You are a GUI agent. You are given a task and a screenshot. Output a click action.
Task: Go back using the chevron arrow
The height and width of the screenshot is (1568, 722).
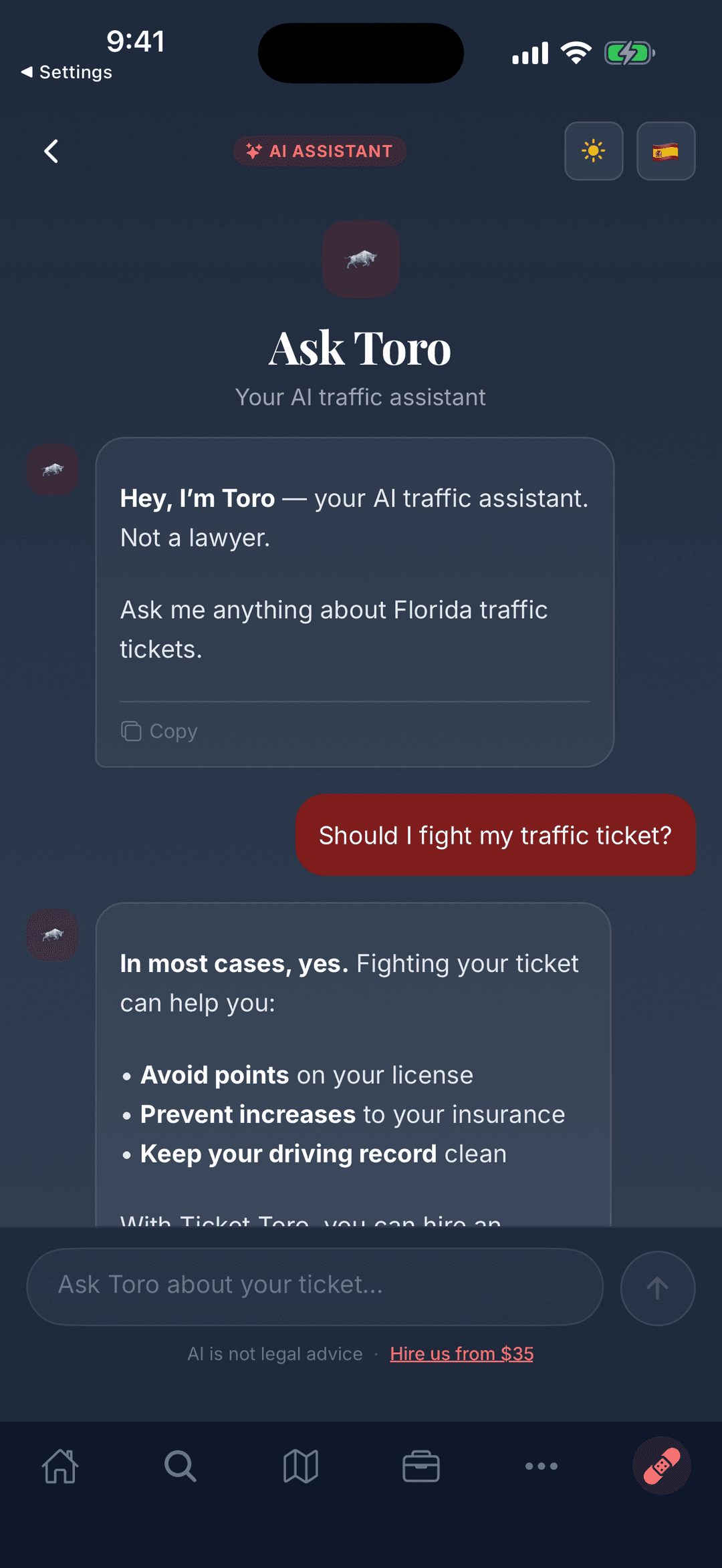51,151
